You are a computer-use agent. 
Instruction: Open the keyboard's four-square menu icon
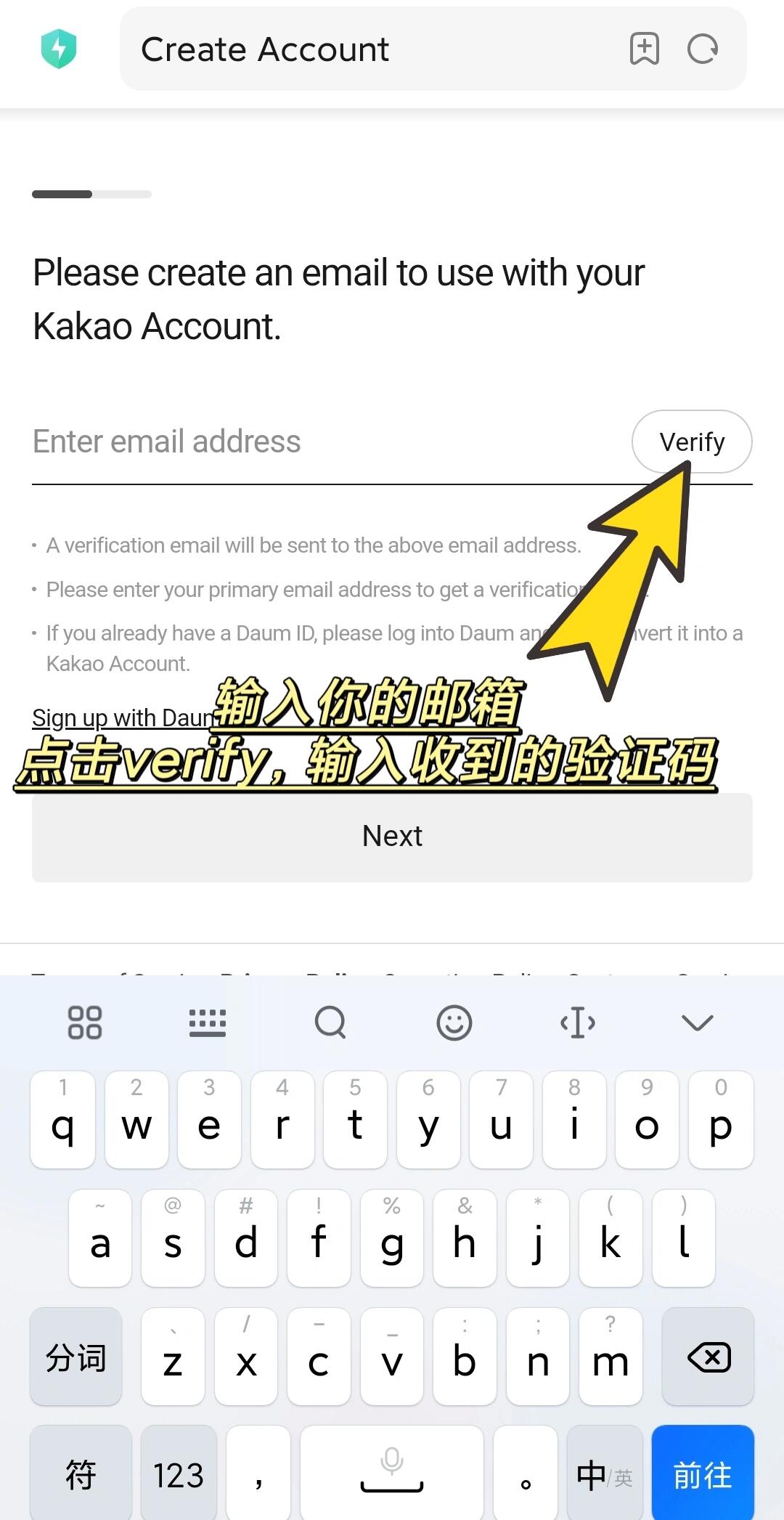click(x=85, y=1023)
